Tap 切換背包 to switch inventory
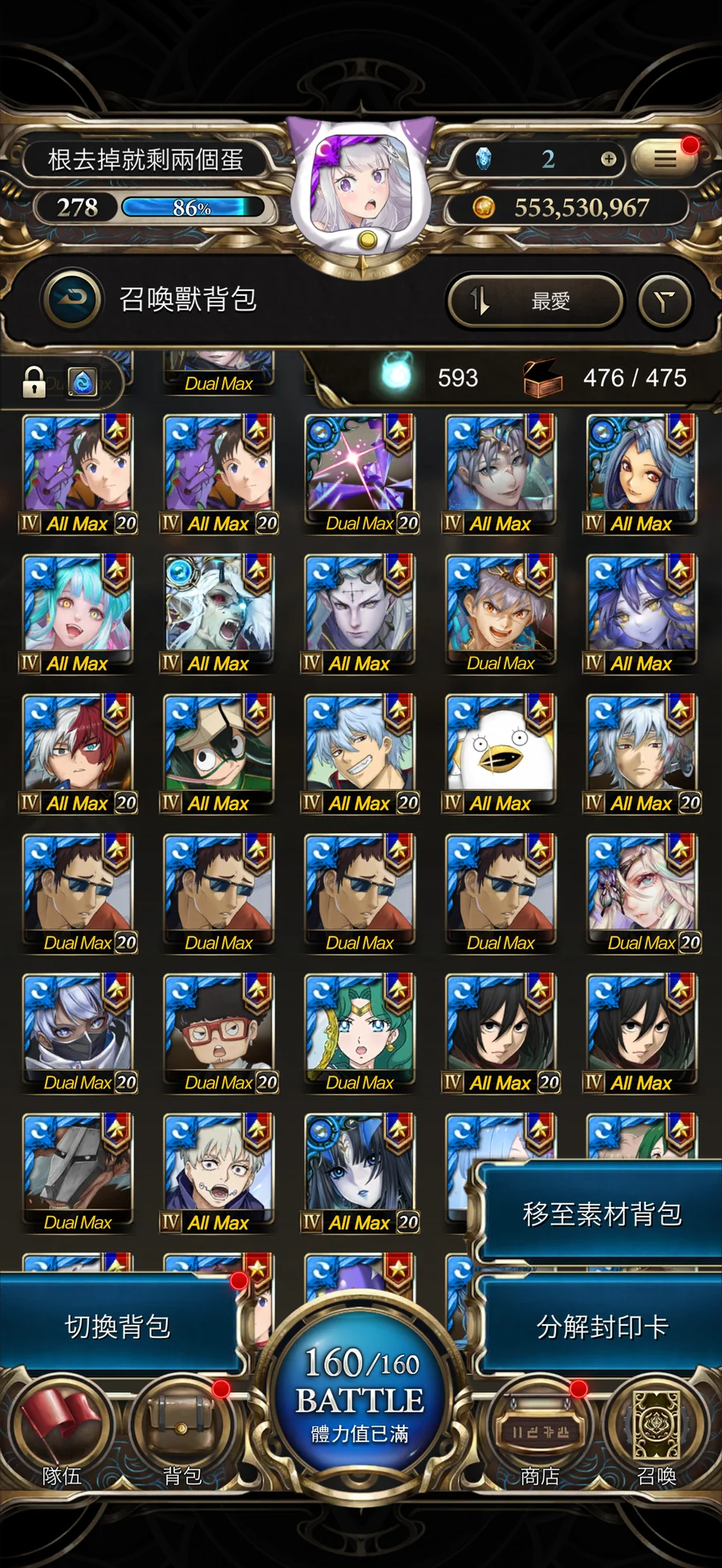Image resolution: width=722 pixels, height=1568 pixels. click(x=118, y=1327)
